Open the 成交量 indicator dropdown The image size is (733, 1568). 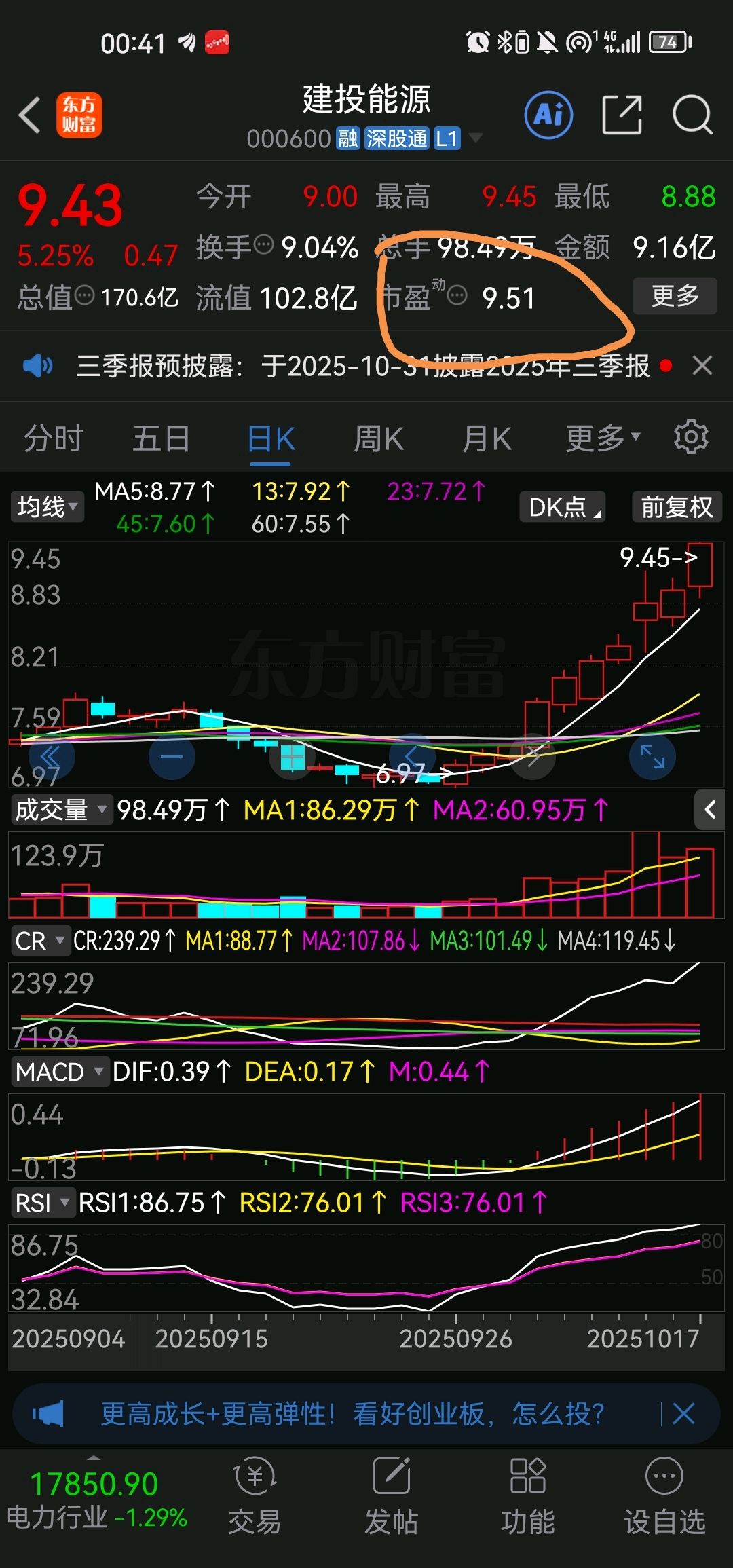(61, 810)
